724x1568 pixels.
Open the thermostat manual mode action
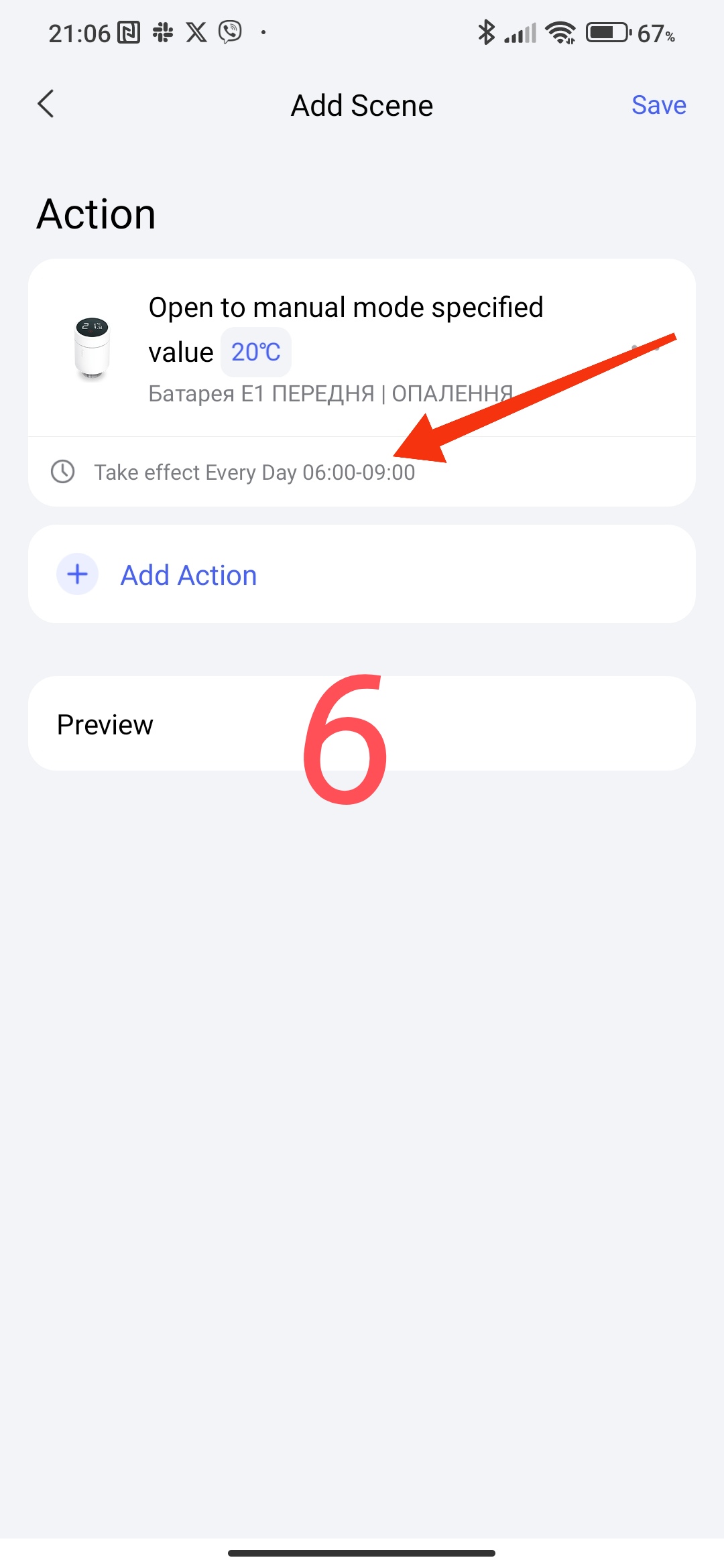point(345,308)
